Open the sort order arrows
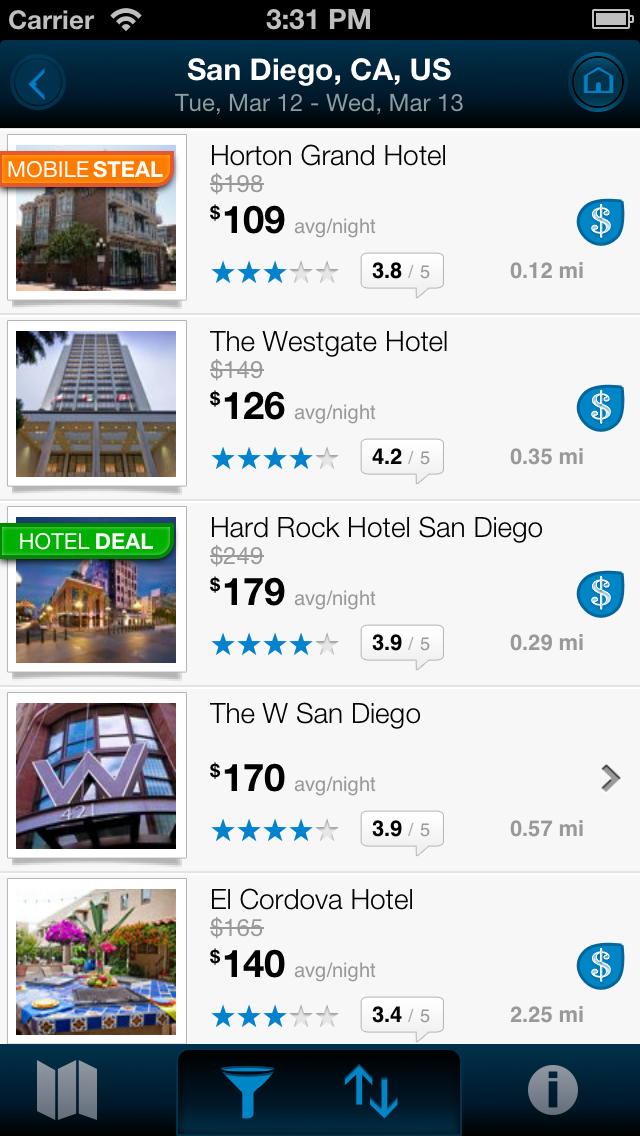Image resolution: width=640 pixels, height=1136 pixels. [x=371, y=1091]
